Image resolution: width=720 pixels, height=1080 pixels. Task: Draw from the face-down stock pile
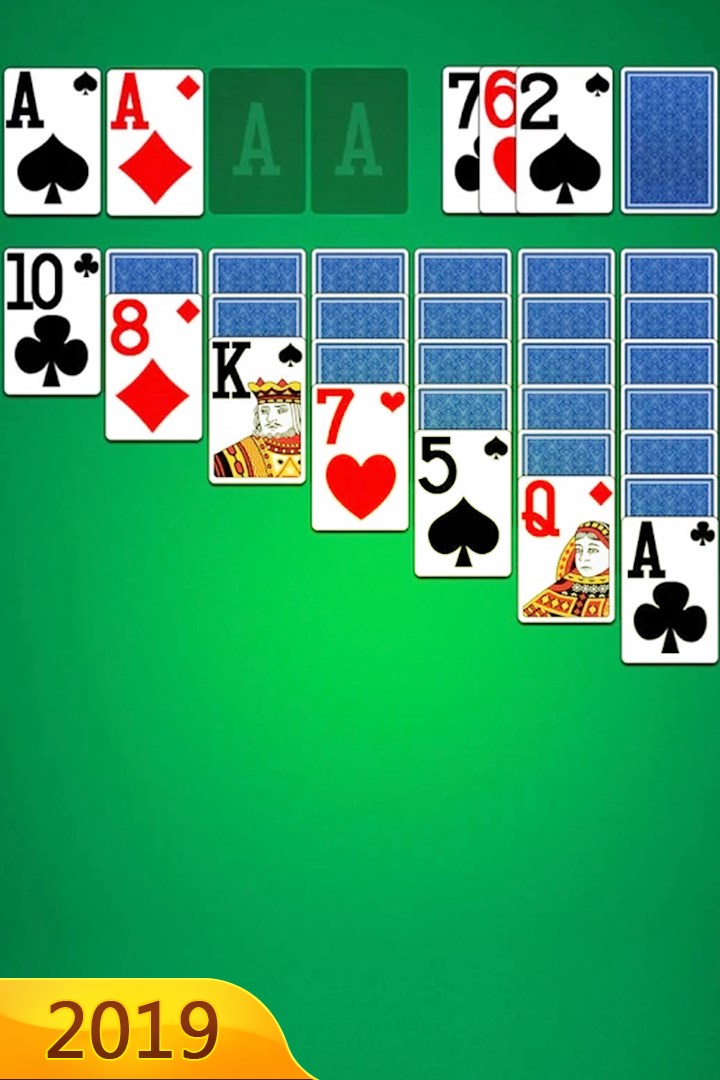669,140
